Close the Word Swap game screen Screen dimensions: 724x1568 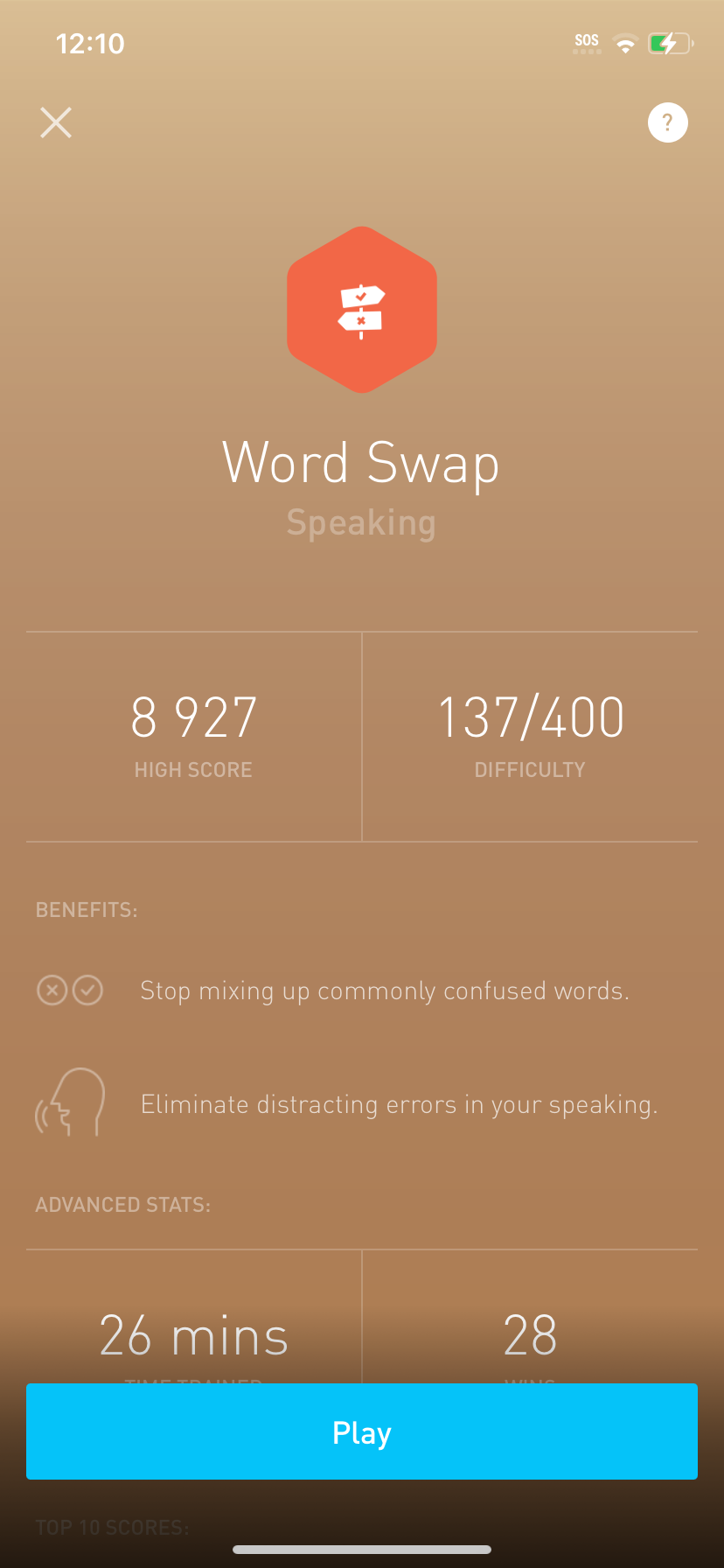tap(56, 123)
